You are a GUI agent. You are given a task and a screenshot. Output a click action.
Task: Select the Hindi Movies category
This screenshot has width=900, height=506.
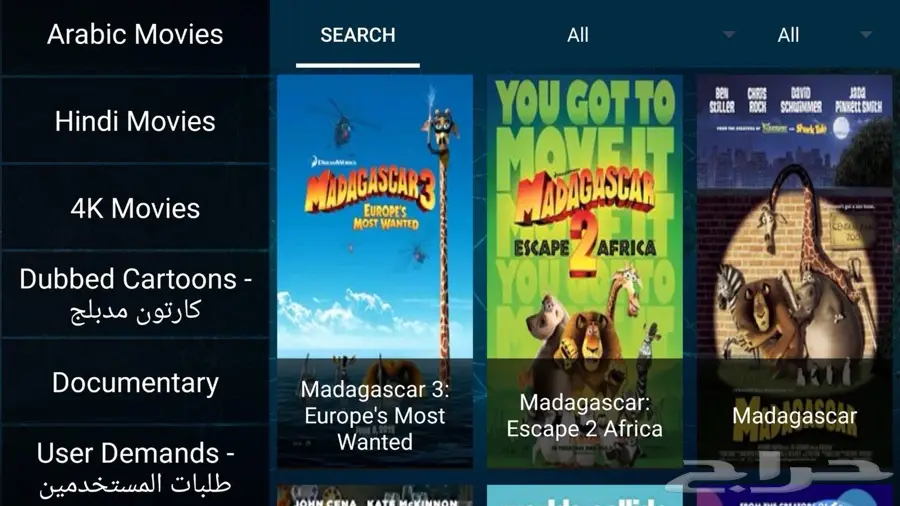point(135,122)
